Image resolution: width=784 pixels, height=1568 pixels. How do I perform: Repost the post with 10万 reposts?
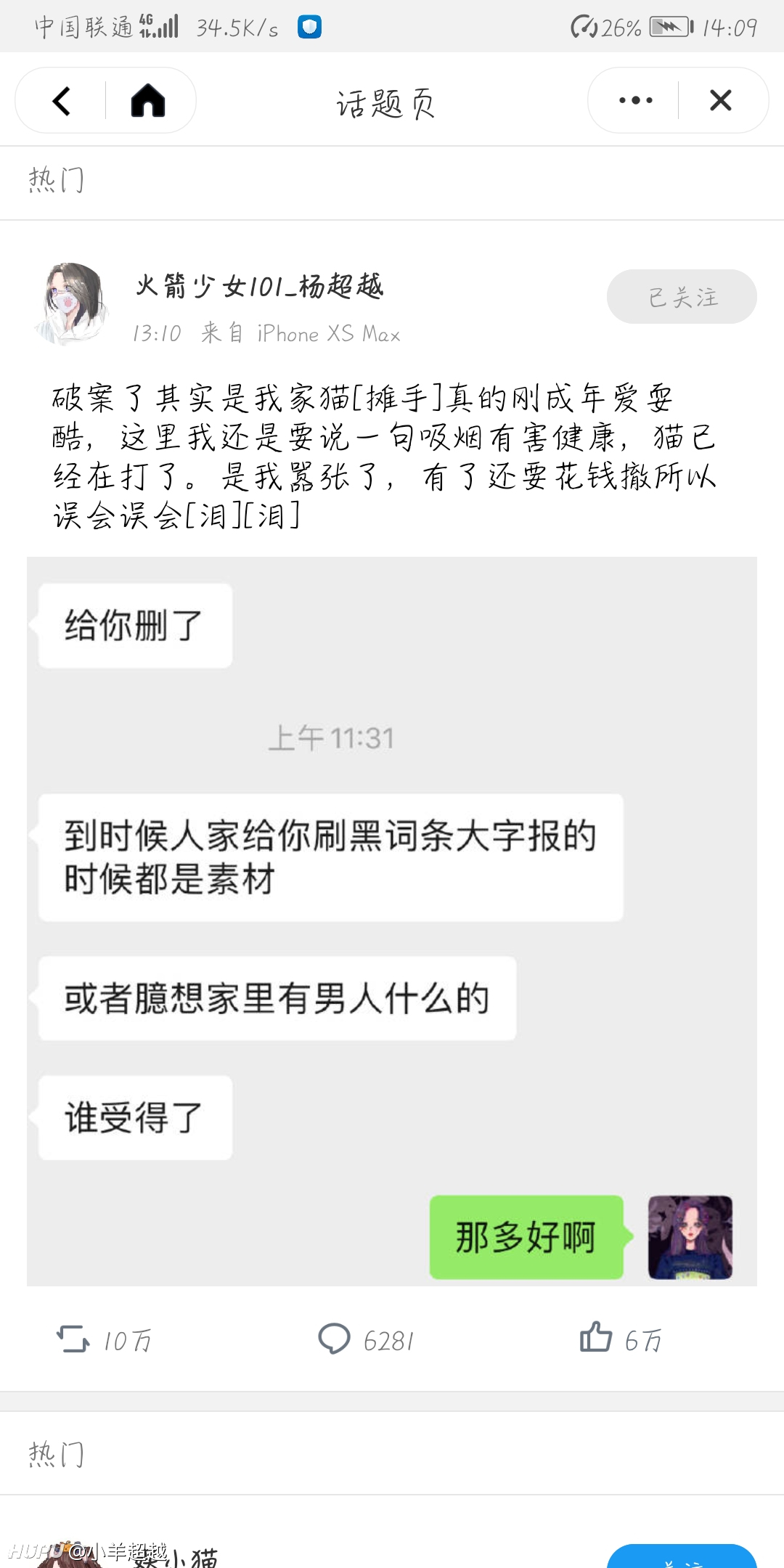click(105, 1339)
